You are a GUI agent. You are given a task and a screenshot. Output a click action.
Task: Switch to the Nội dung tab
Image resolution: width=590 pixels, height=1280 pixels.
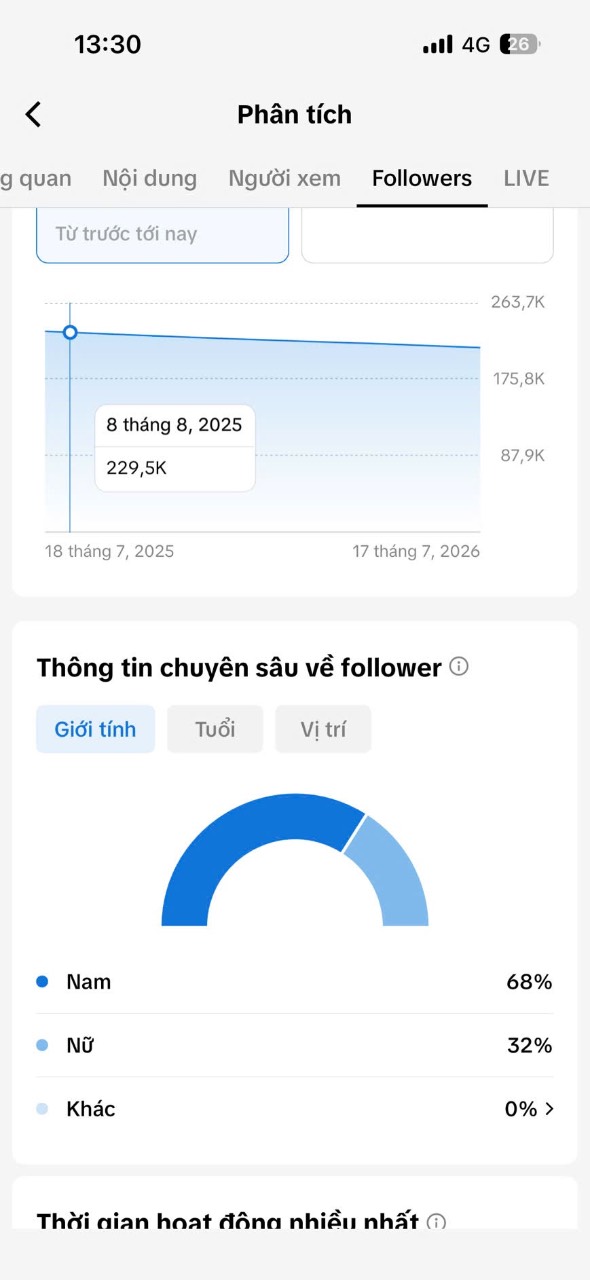(x=150, y=178)
